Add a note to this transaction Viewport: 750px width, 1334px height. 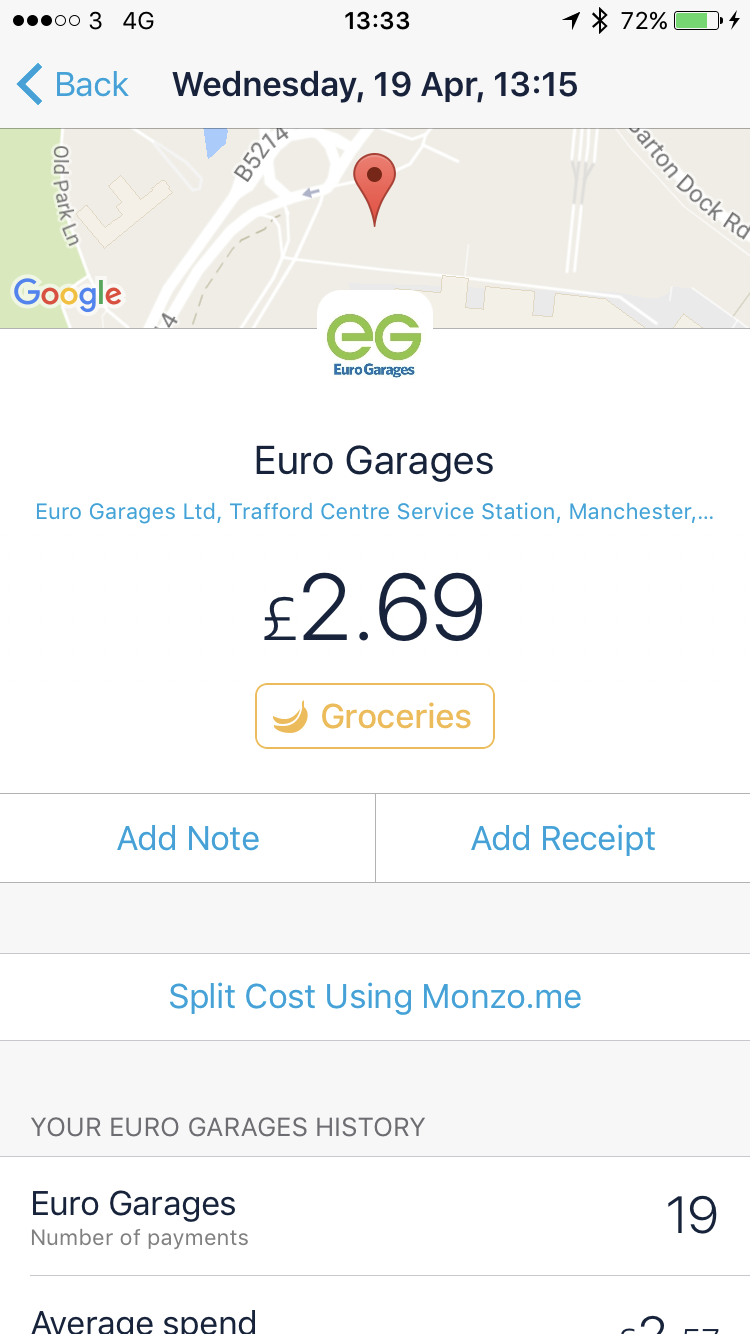click(188, 838)
